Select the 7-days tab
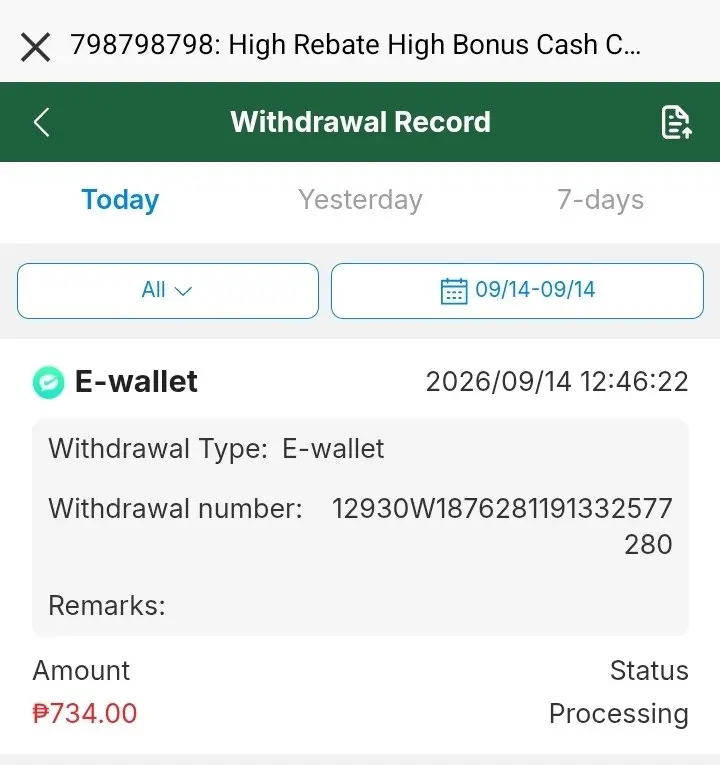 click(600, 200)
